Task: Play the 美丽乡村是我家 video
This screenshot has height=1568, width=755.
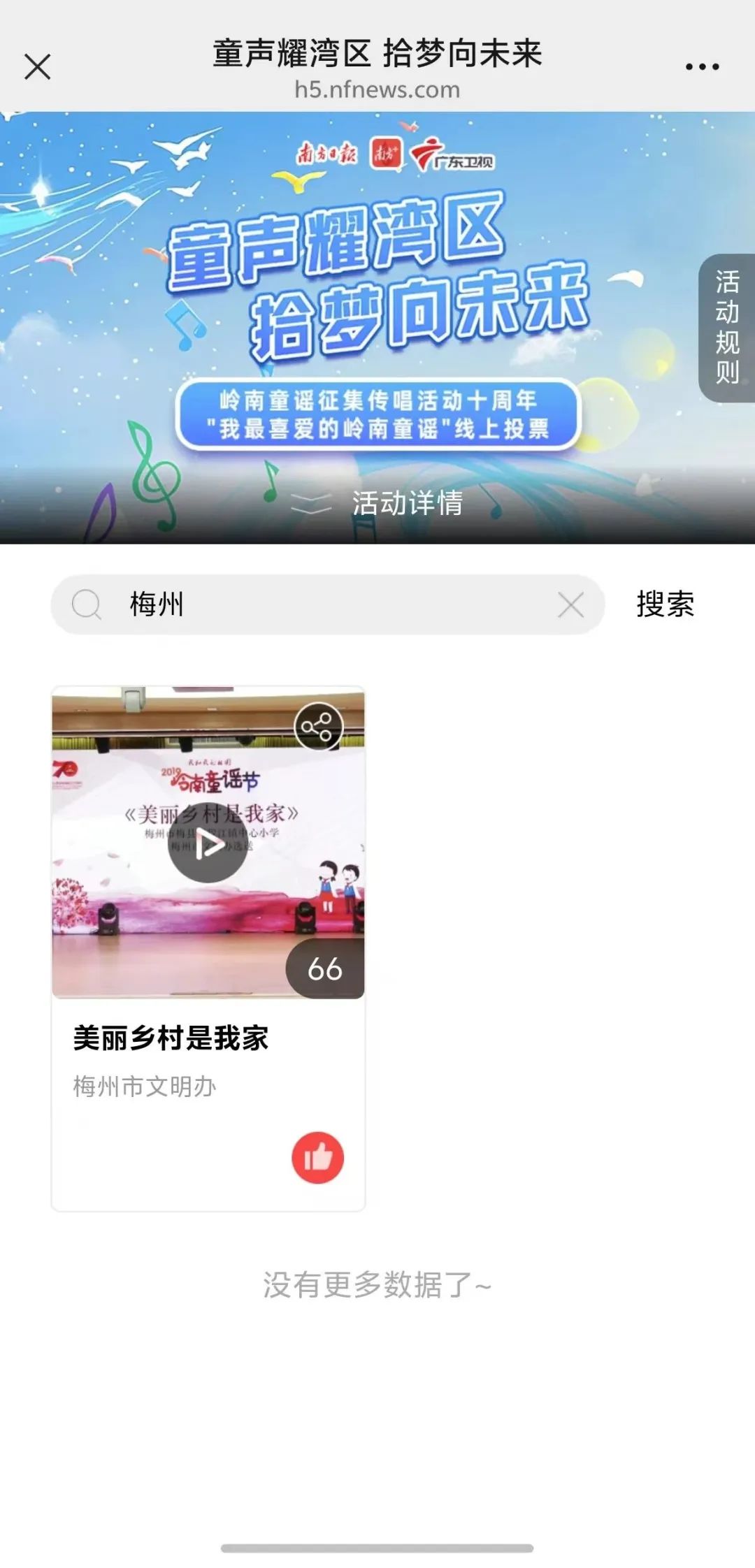Action: click(208, 844)
